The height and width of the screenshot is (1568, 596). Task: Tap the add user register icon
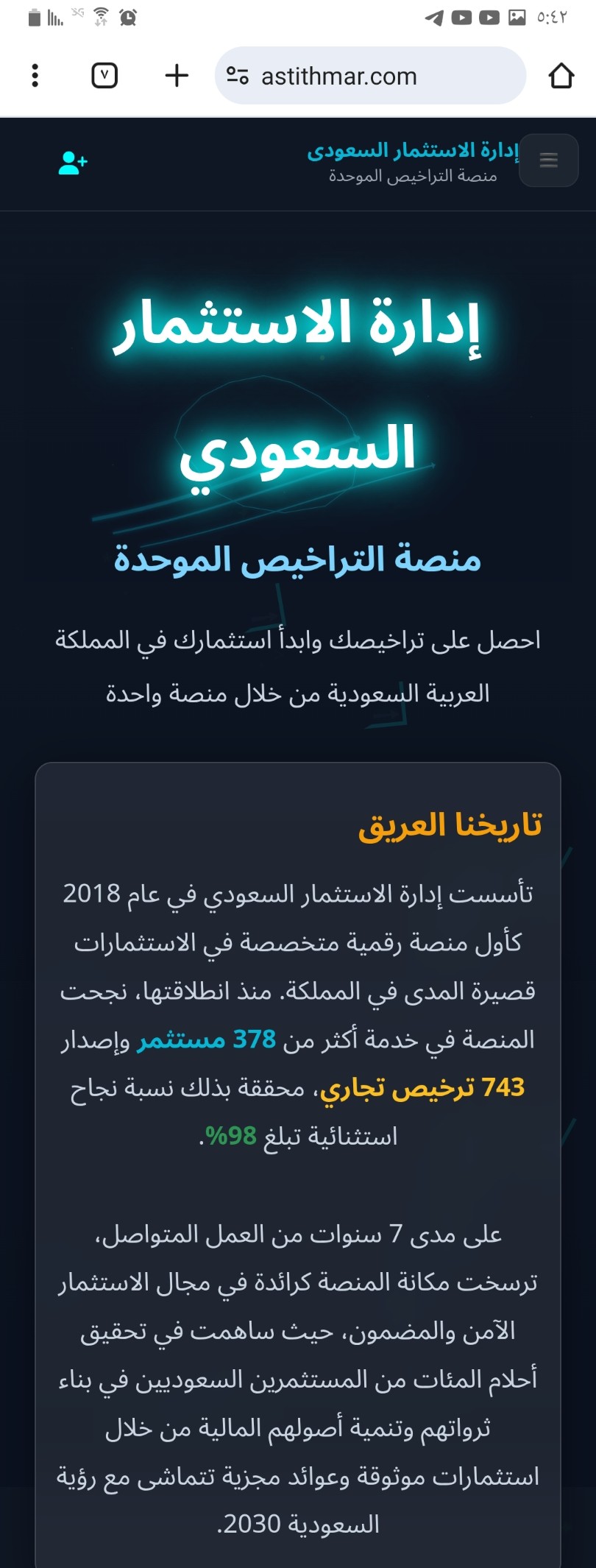click(73, 163)
